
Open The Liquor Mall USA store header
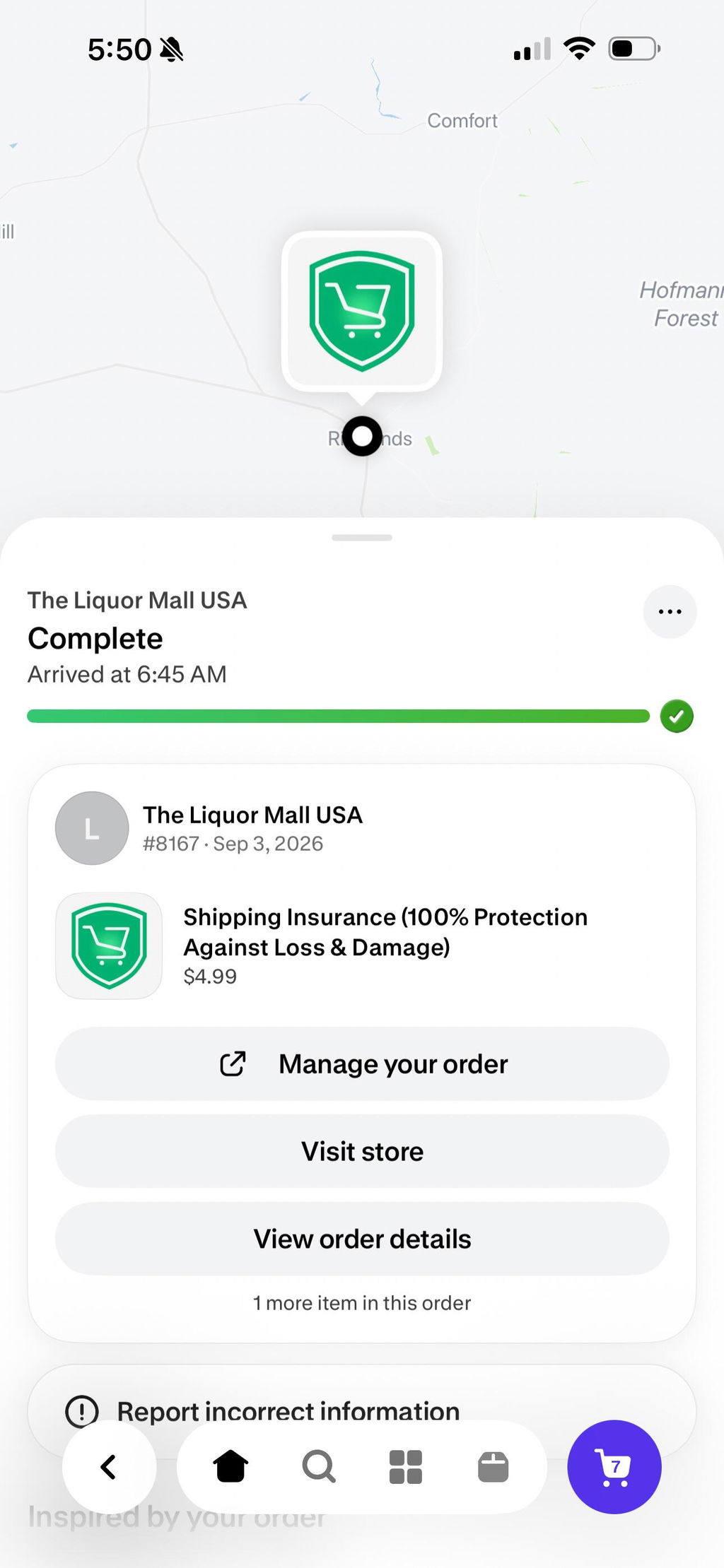click(209, 828)
